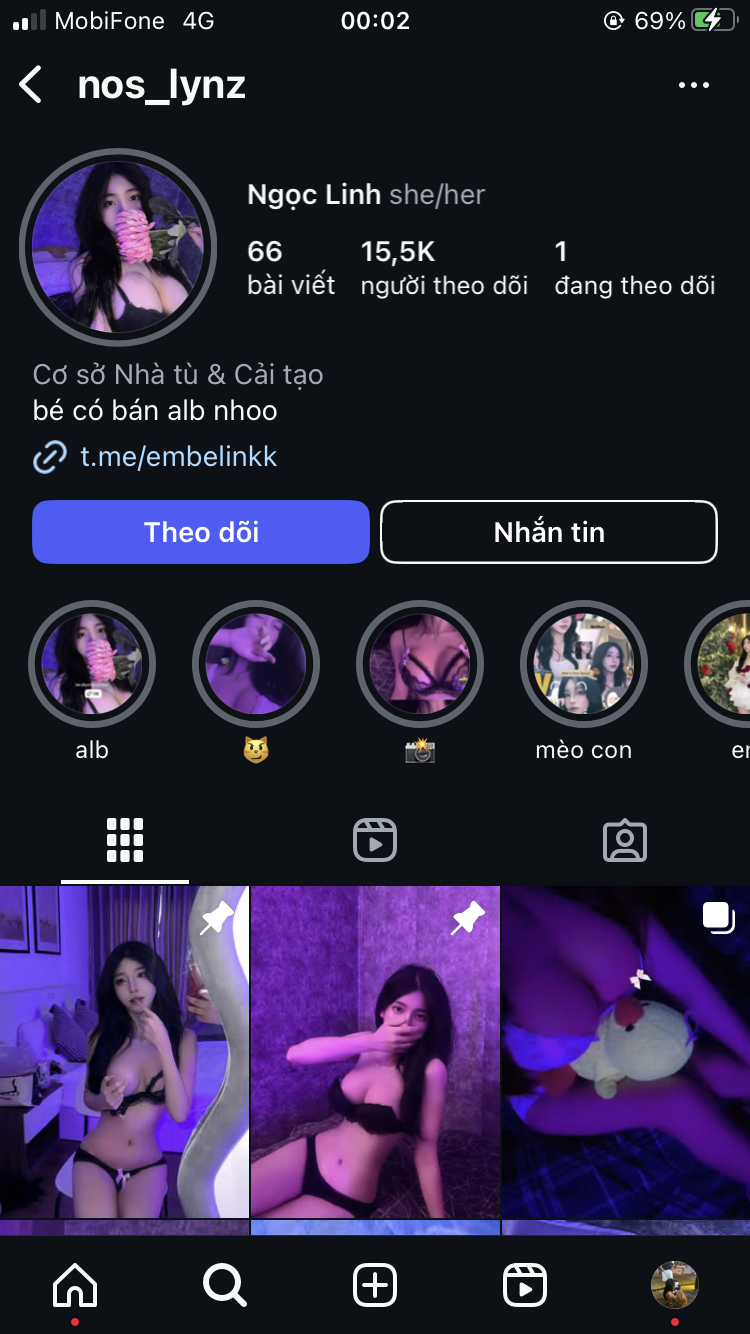Open the profile picture
The height and width of the screenshot is (1334, 750).
[118, 247]
